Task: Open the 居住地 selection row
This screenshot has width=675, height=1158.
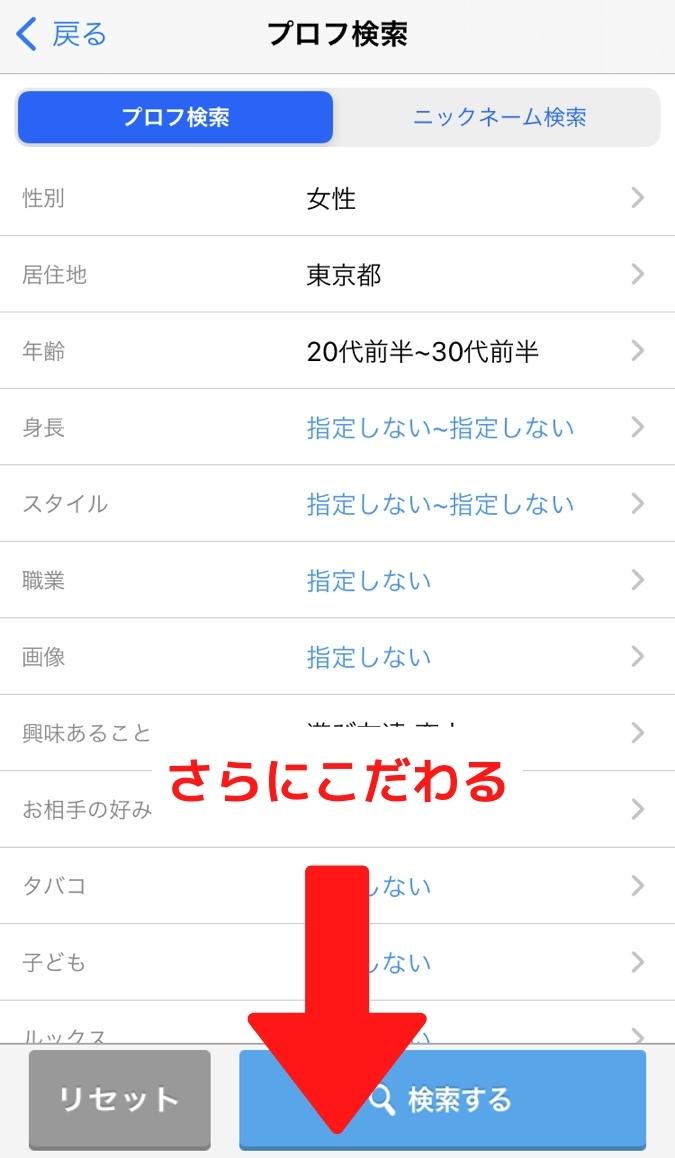Action: click(x=337, y=275)
